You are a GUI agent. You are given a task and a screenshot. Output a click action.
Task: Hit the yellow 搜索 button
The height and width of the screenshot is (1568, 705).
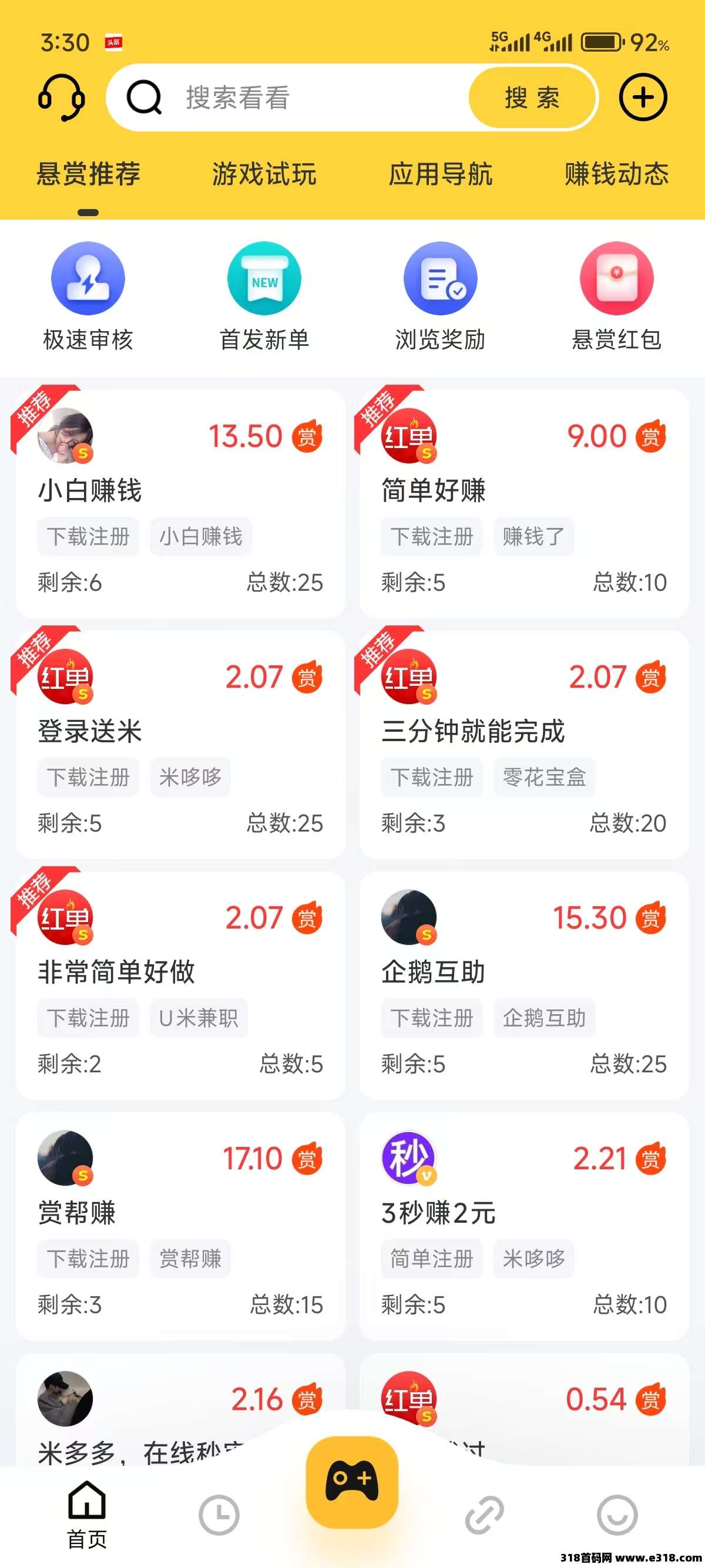(532, 98)
